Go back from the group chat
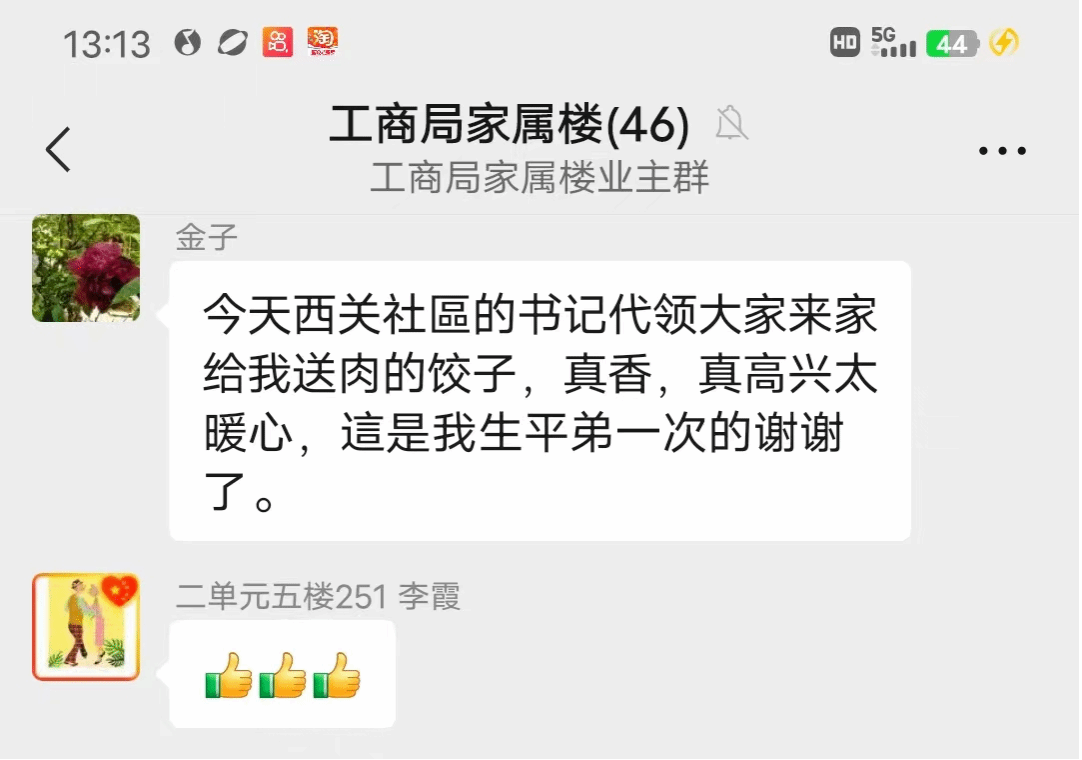 [58, 150]
